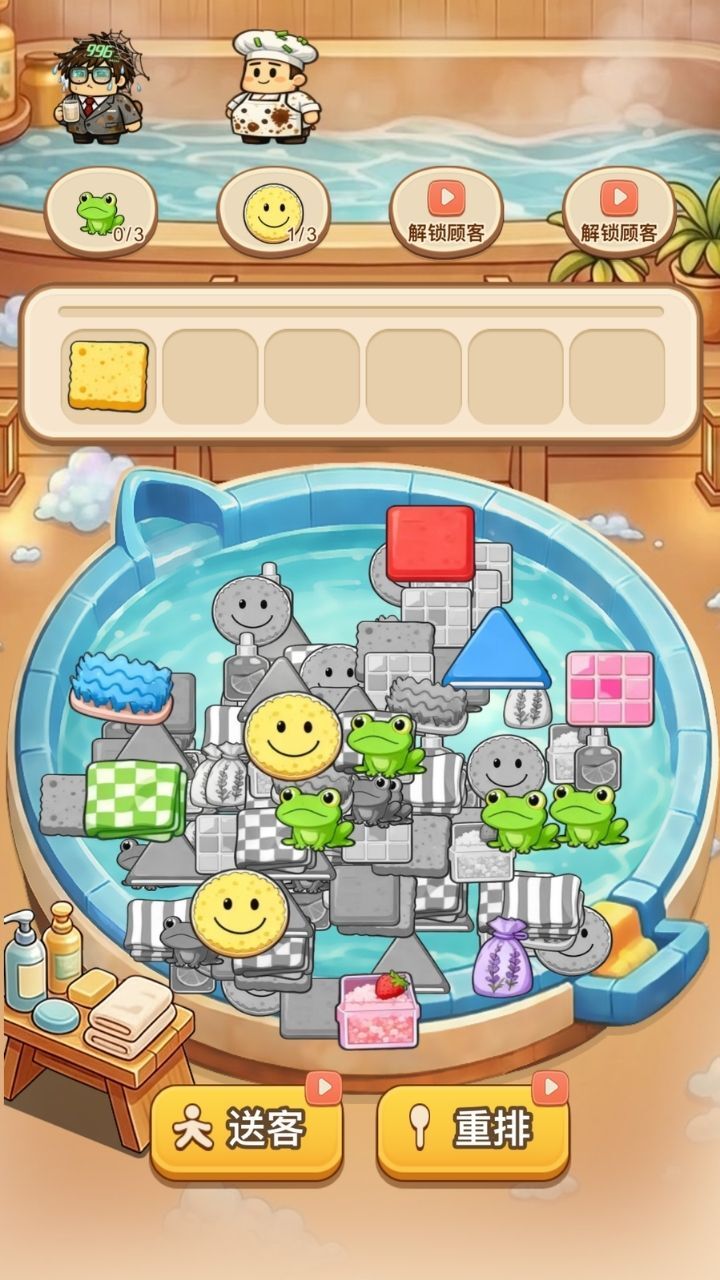Pick the red square soap tile
The height and width of the screenshot is (1280, 720).
pyautogui.click(x=430, y=543)
